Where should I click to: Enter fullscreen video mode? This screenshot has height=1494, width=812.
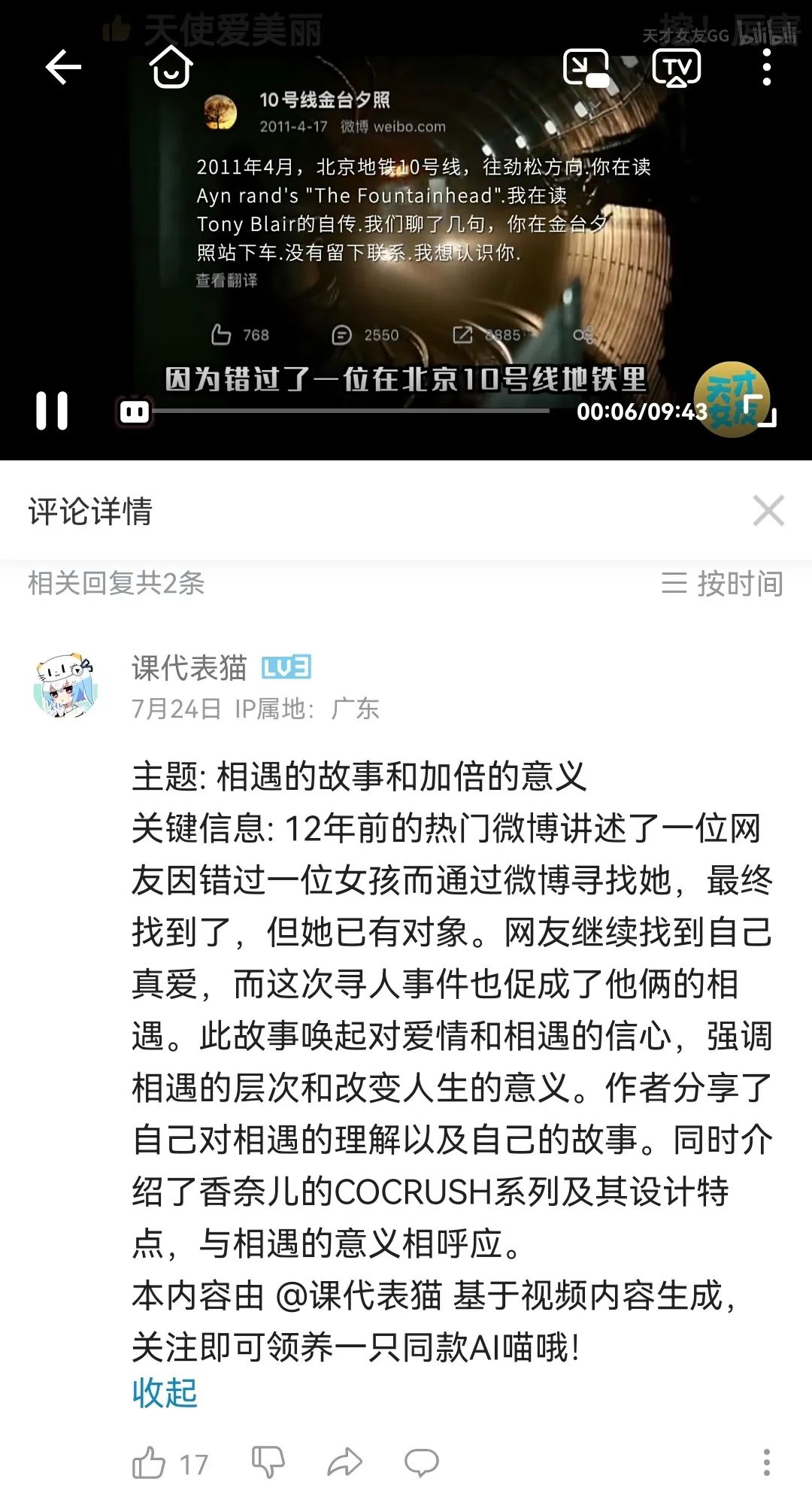tap(759, 411)
